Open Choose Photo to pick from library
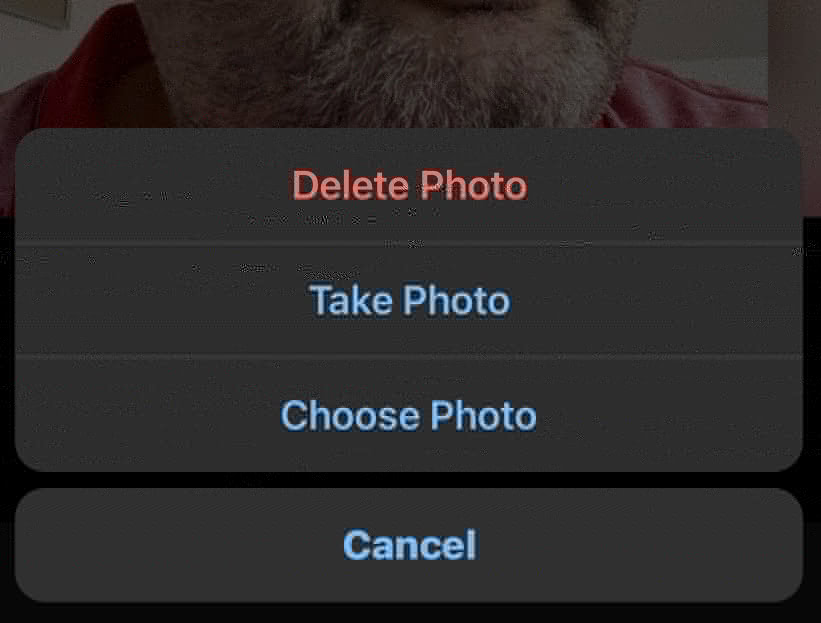 (409, 415)
